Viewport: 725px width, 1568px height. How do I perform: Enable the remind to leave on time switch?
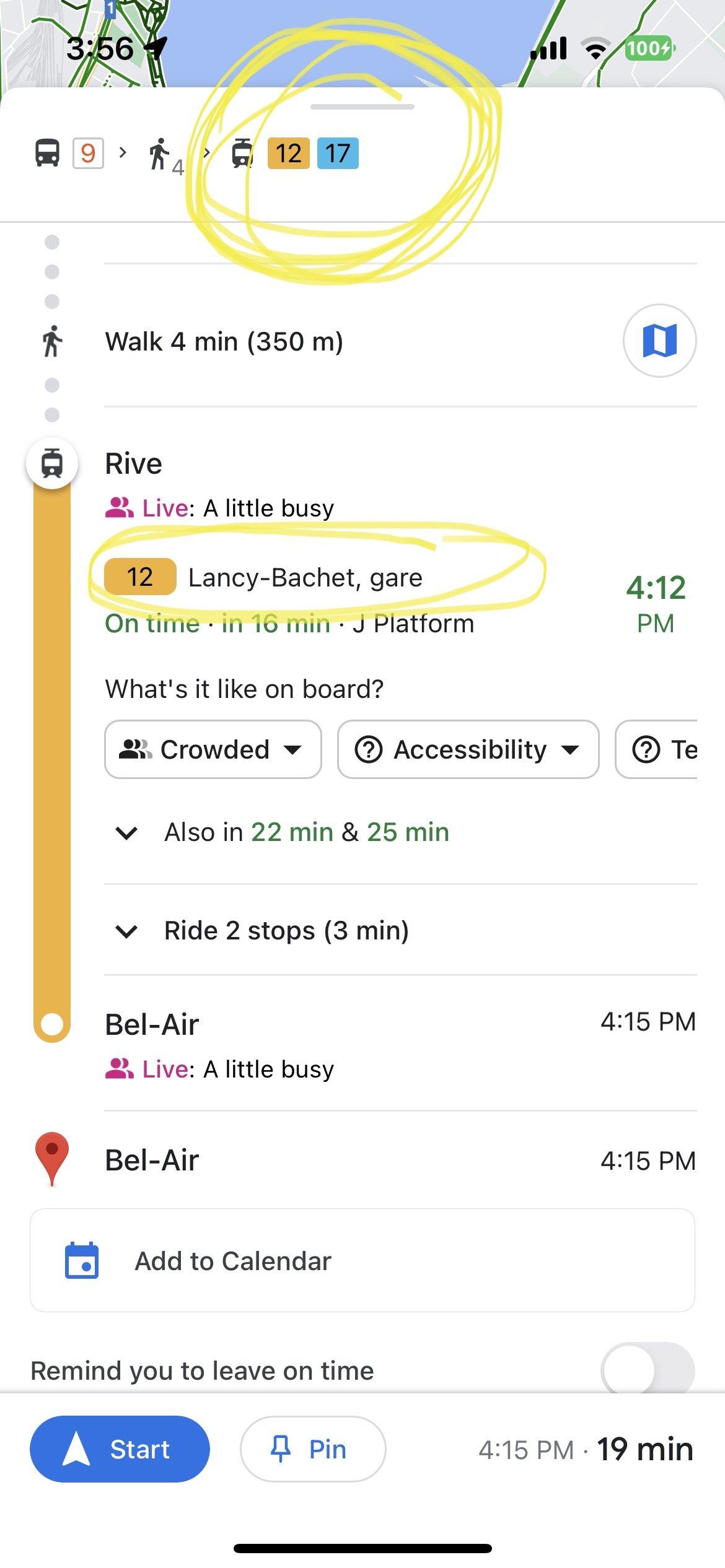[x=648, y=1370]
